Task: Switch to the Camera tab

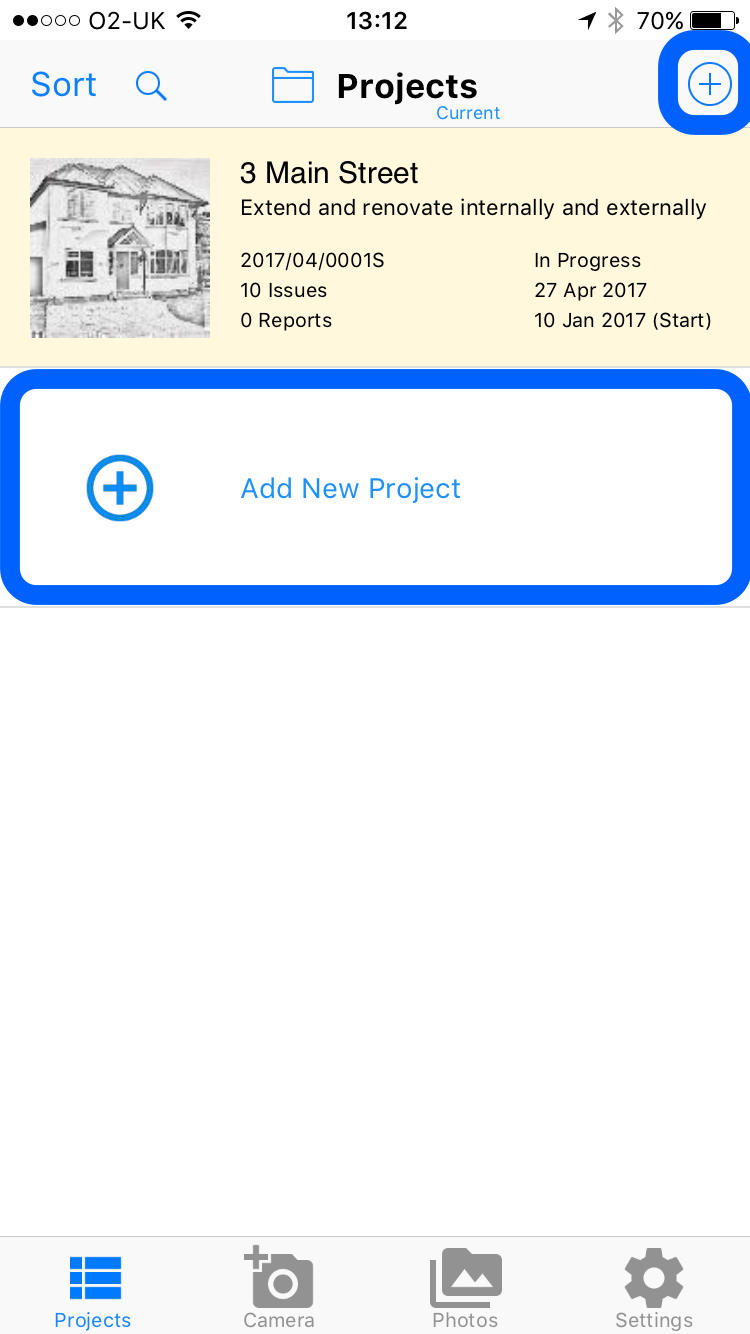Action: pos(279,1288)
